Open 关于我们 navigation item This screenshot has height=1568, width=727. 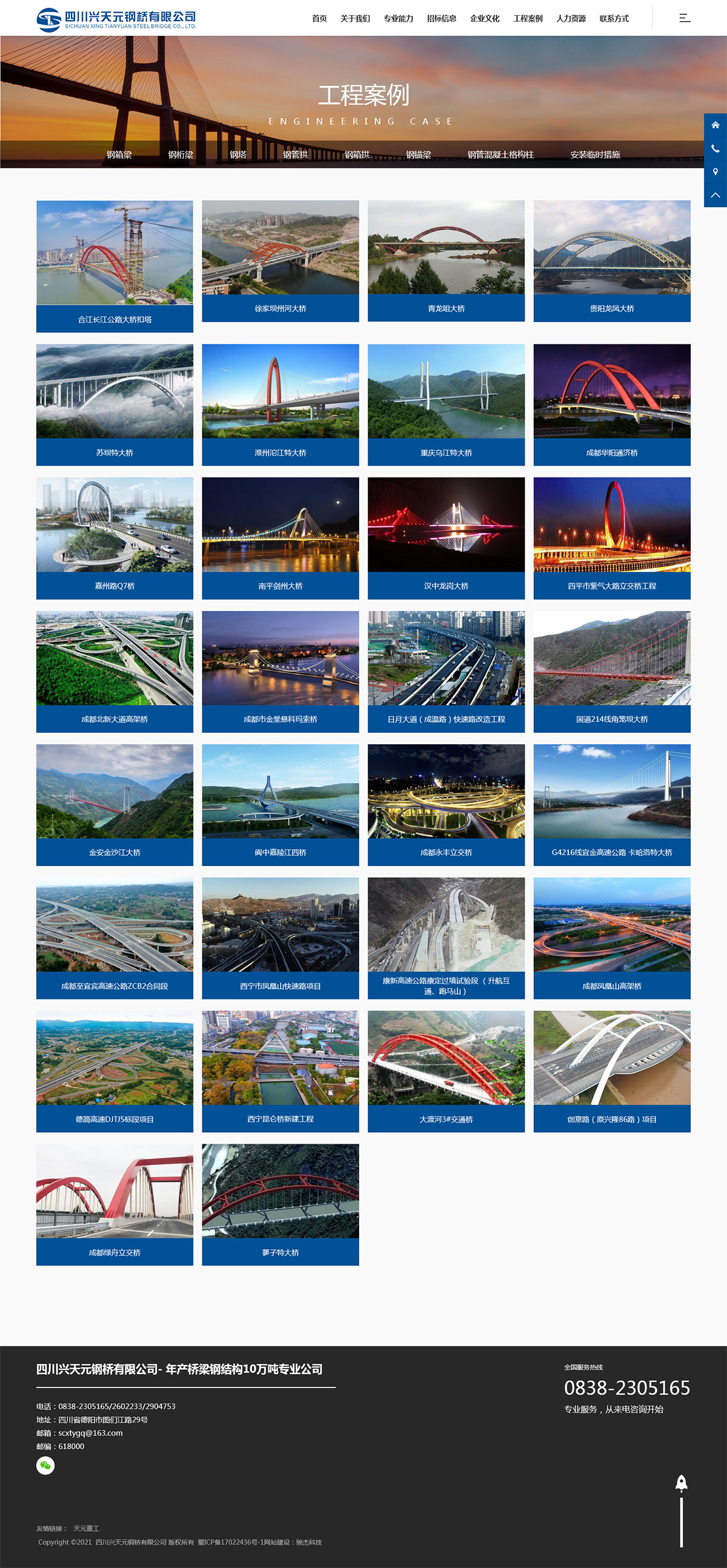pyautogui.click(x=354, y=18)
